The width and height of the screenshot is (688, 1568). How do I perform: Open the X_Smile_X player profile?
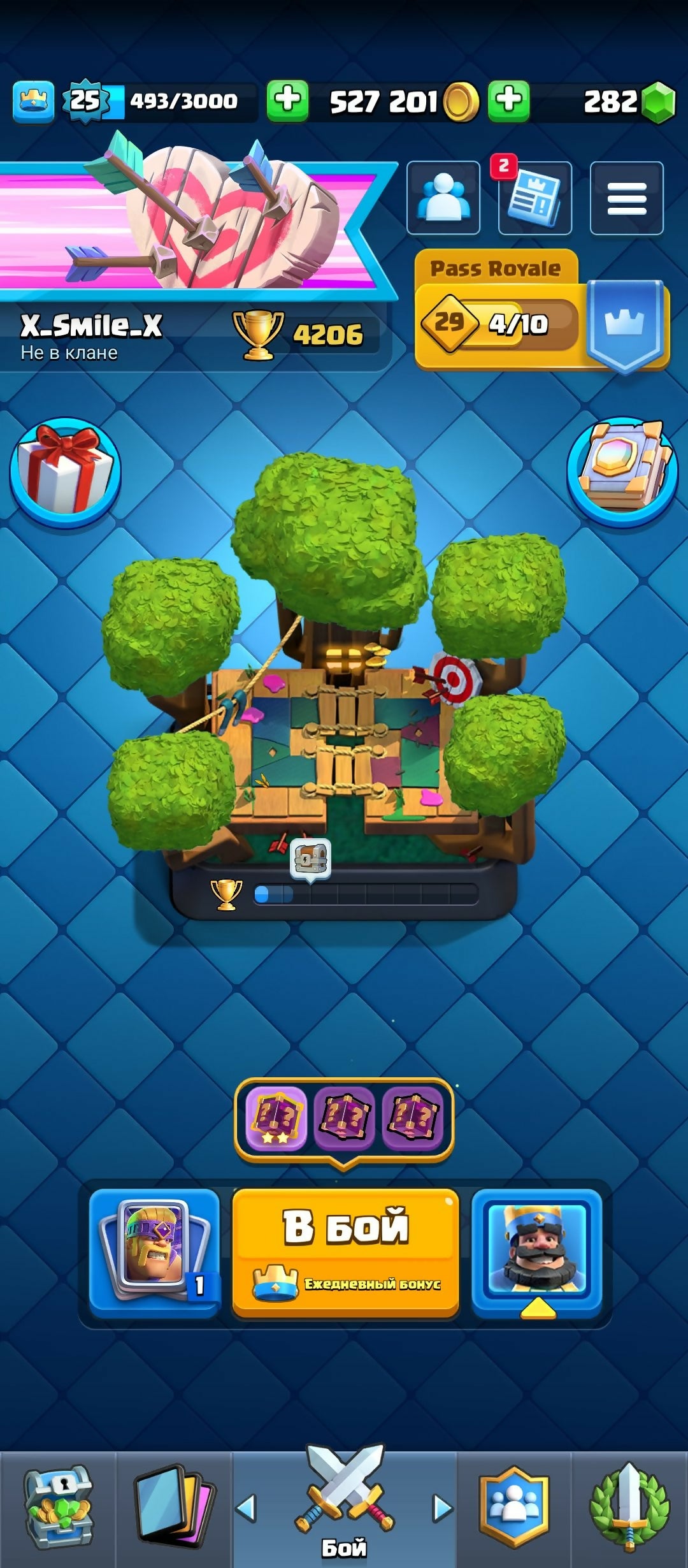(x=91, y=334)
